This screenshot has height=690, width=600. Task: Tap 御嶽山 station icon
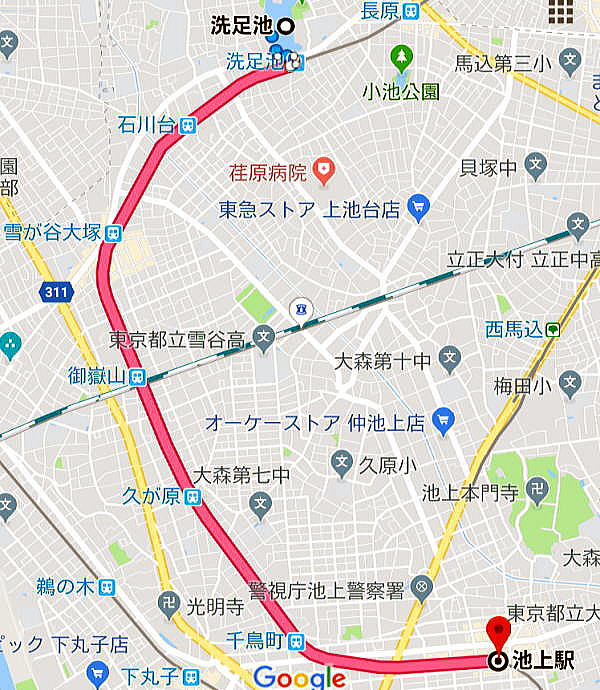(x=137, y=377)
